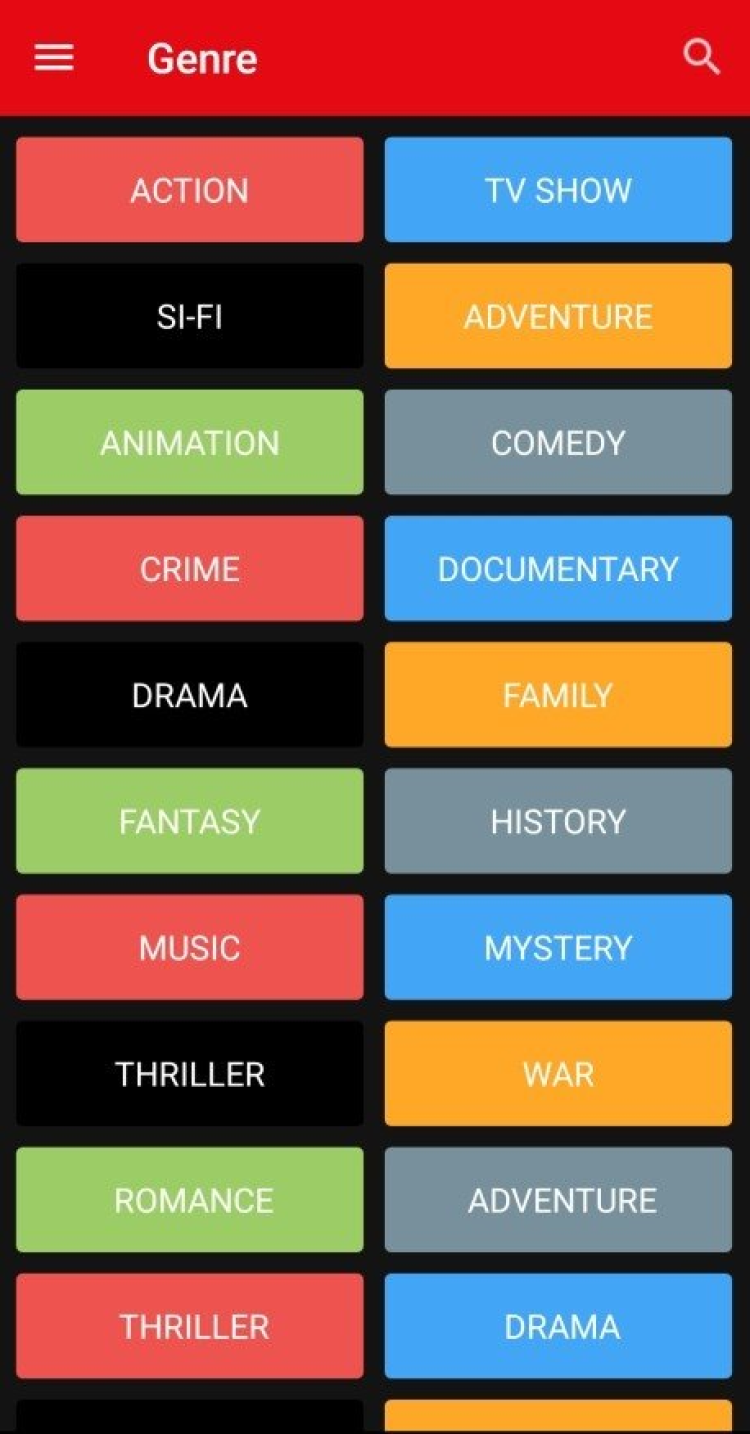This screenshot has width=750, height=1434.
Task: Tap the Comedy genre tile
Action: (x=558, y=442)
